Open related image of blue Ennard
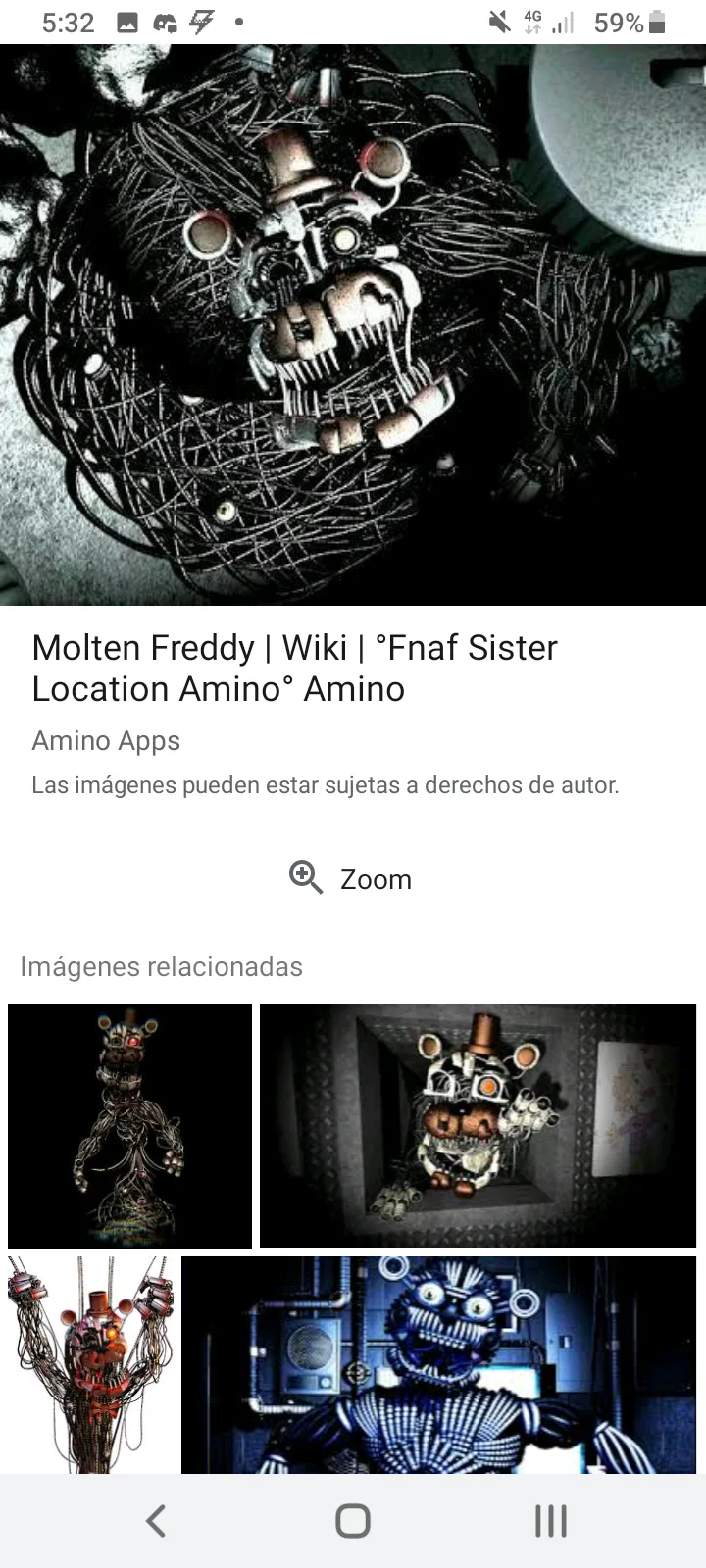Screen dimensions: 706x1568 point(438,1364)
